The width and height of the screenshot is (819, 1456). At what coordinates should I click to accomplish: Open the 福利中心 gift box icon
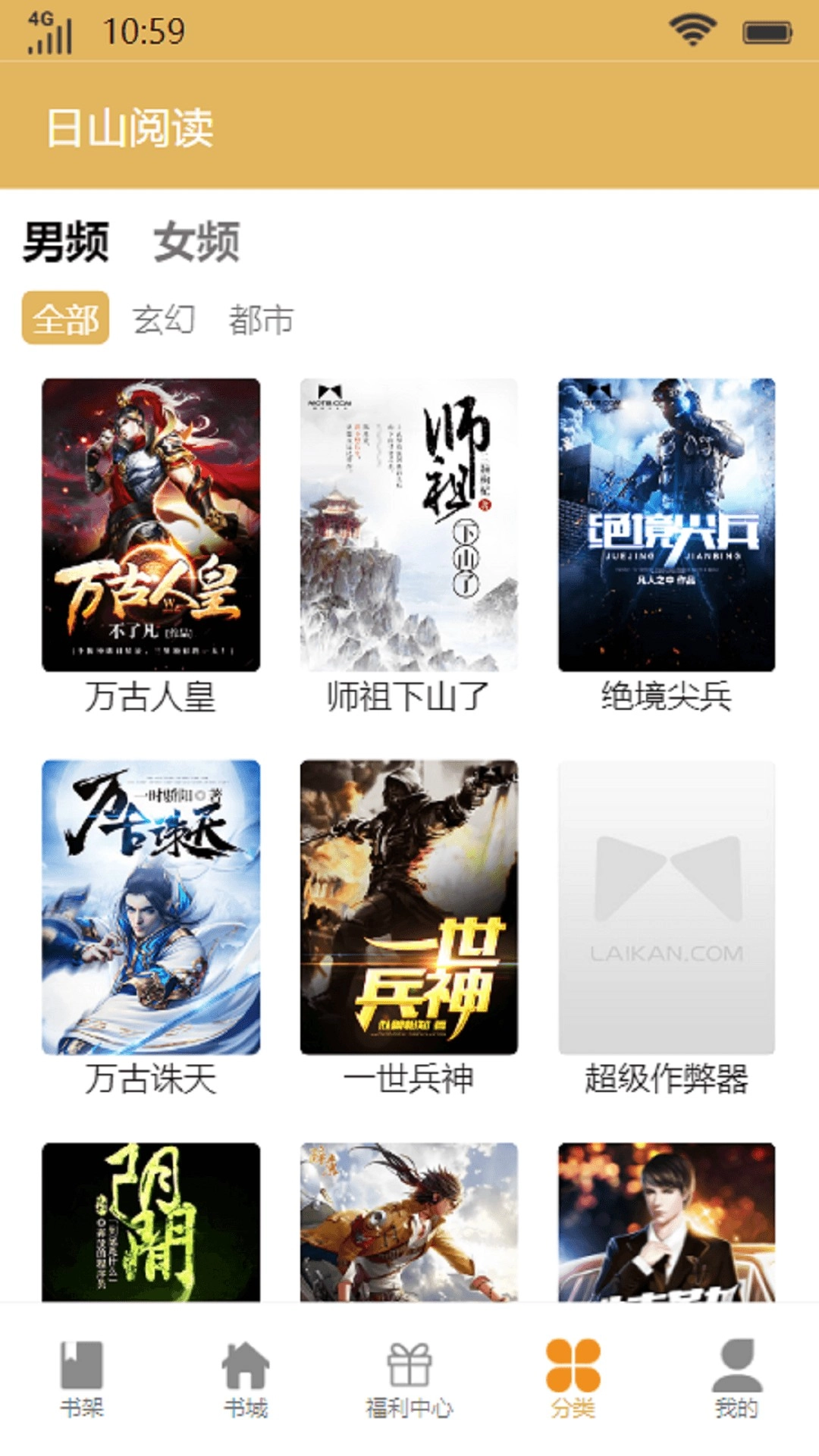pos(409,1373)
